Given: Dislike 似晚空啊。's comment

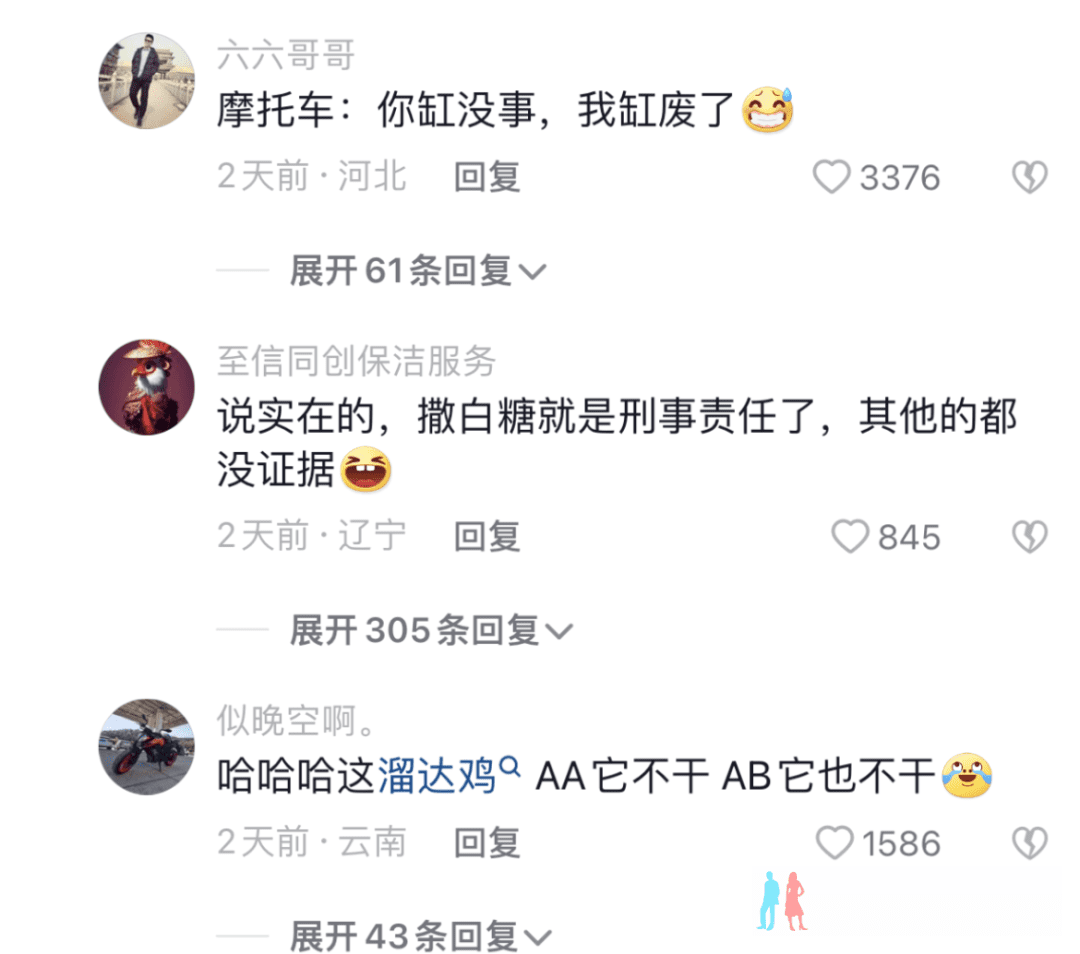Looking at the screenshot, I should click(1029, 843).
